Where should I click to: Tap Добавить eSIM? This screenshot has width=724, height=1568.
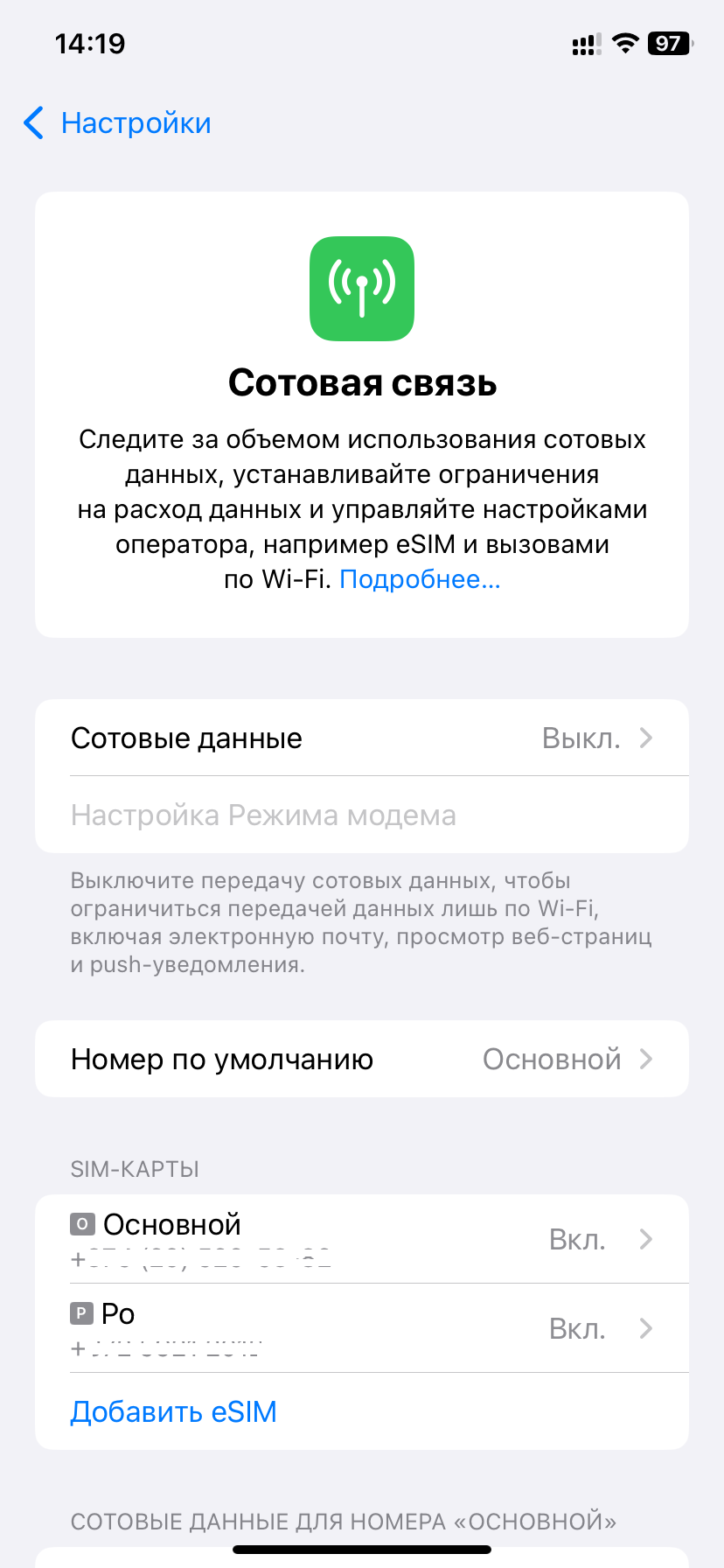(x=174, y=1412)
